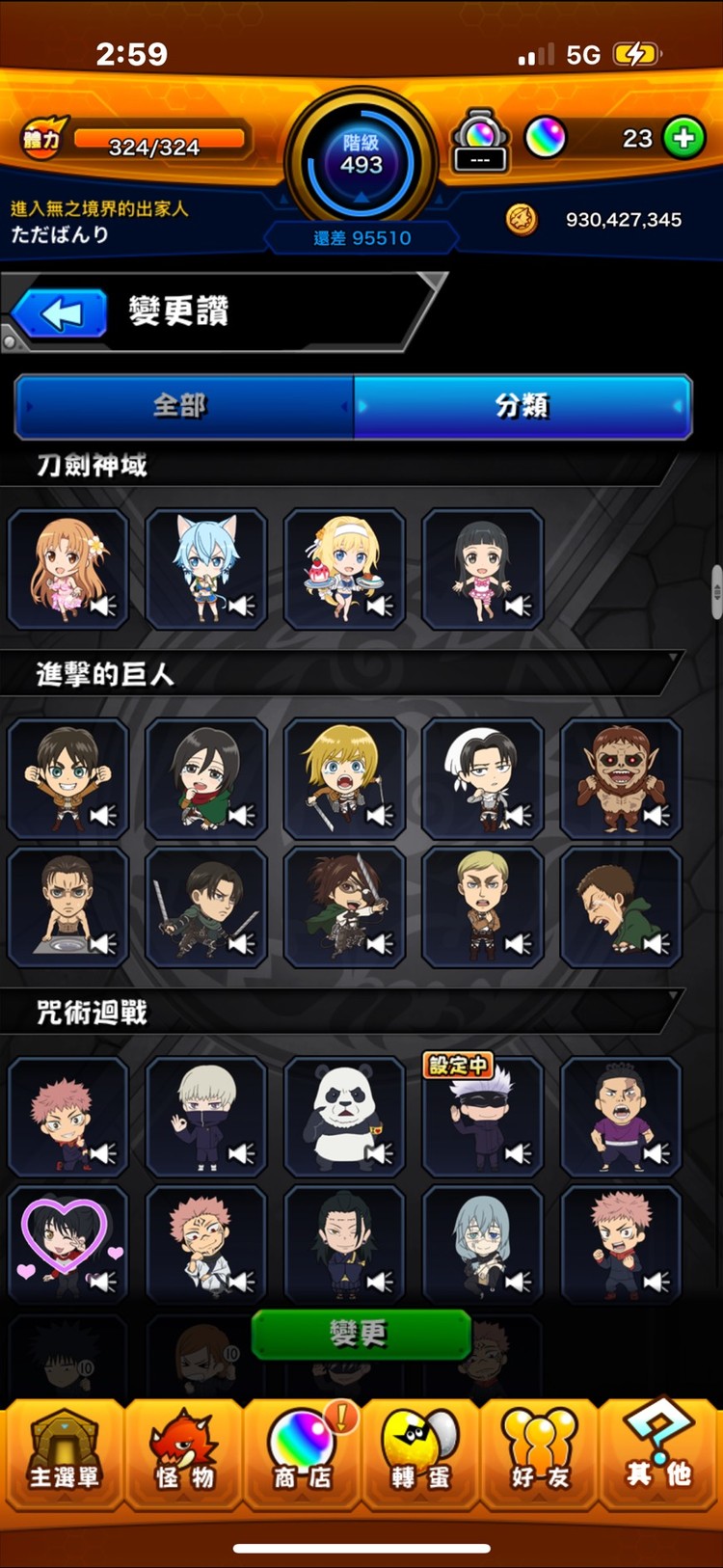Open 主選單 in the bottom bar
This screenshot has height=1568, width=723.
64,1454
